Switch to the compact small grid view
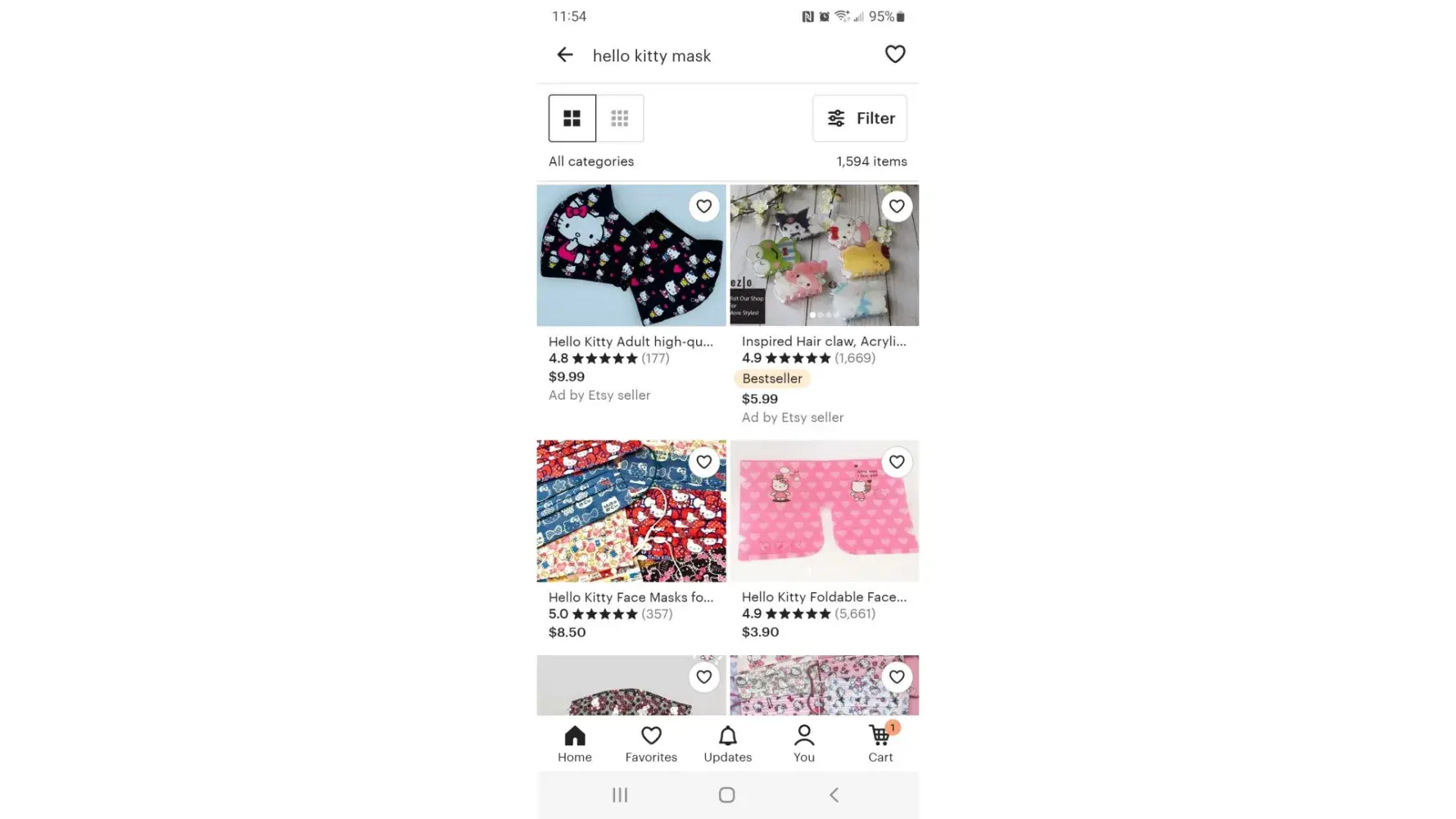The width and height of the screenshot is (1456, 819). [x=619, y=118]
